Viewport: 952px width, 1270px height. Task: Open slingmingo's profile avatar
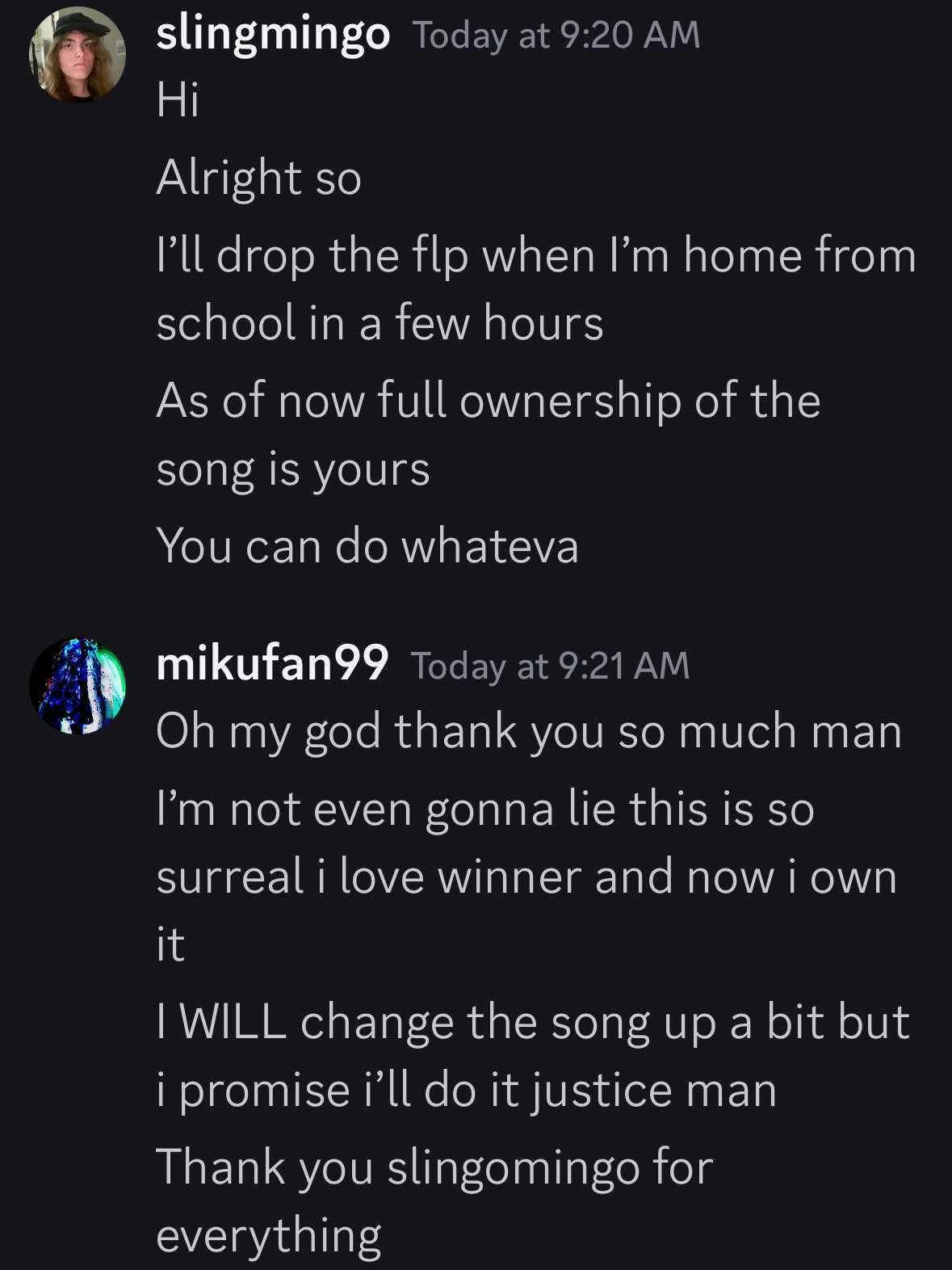tap(78, 55)
